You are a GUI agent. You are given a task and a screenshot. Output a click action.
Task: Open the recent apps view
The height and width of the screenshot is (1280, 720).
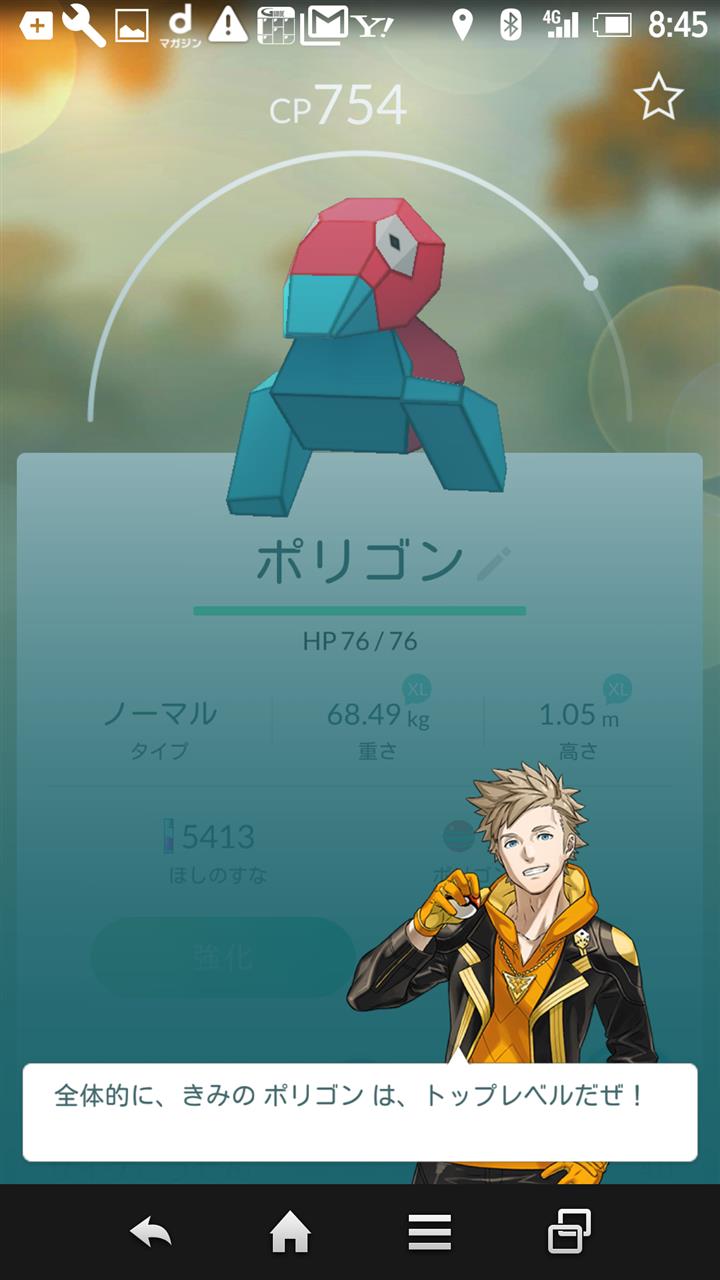point(569,1232)
